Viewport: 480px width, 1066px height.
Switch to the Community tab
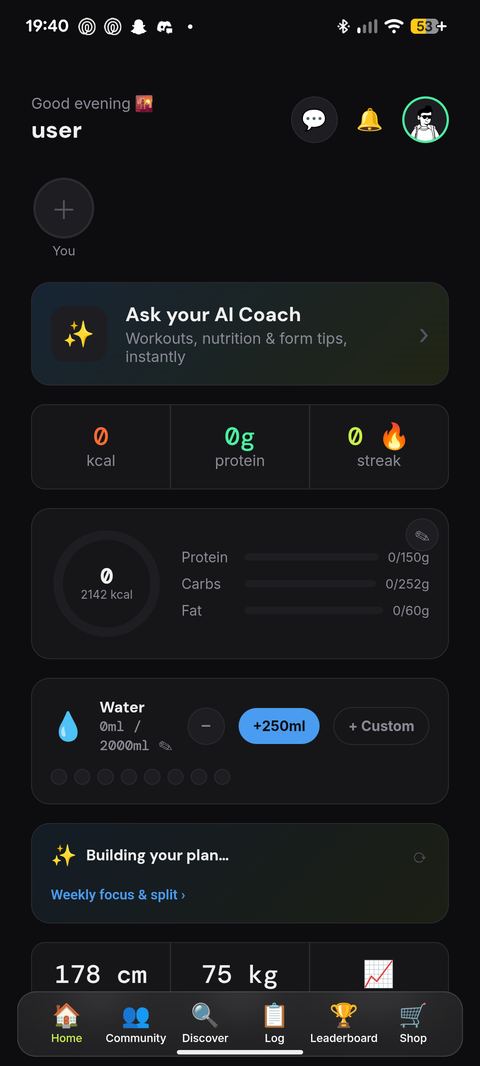[x=135, y=1023]
